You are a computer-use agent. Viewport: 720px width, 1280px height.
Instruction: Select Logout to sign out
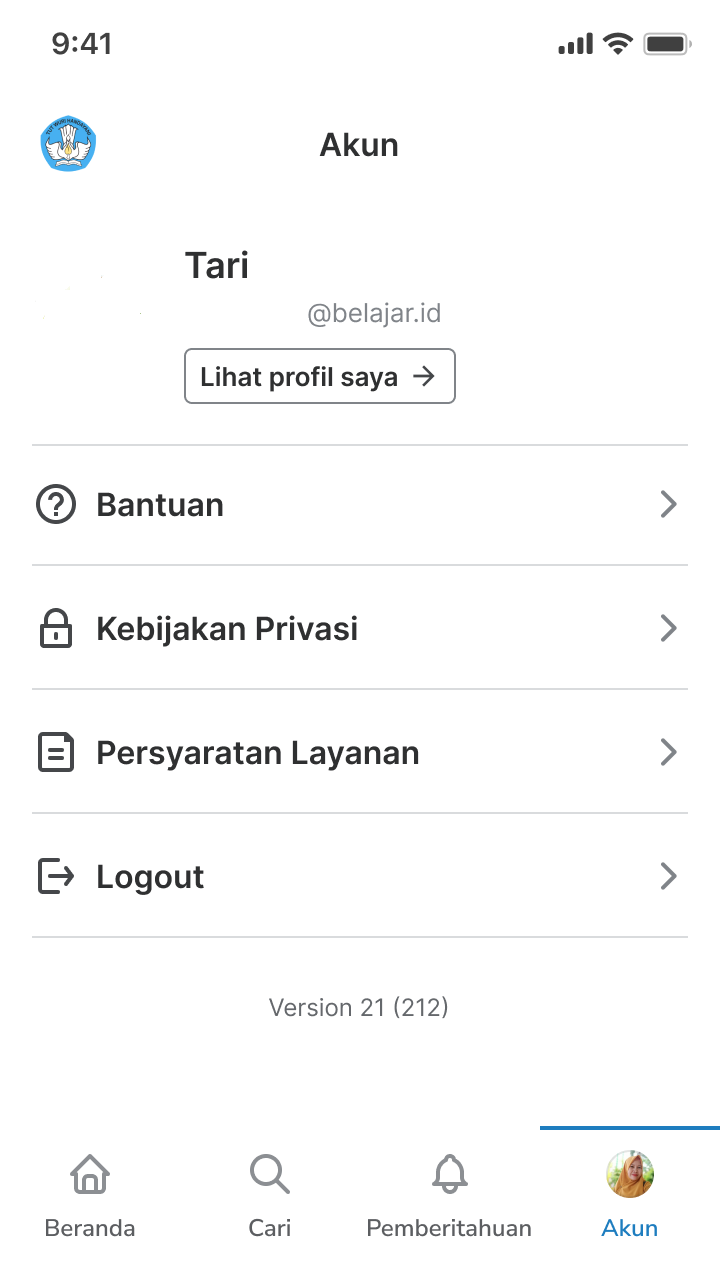click(358, 877)
